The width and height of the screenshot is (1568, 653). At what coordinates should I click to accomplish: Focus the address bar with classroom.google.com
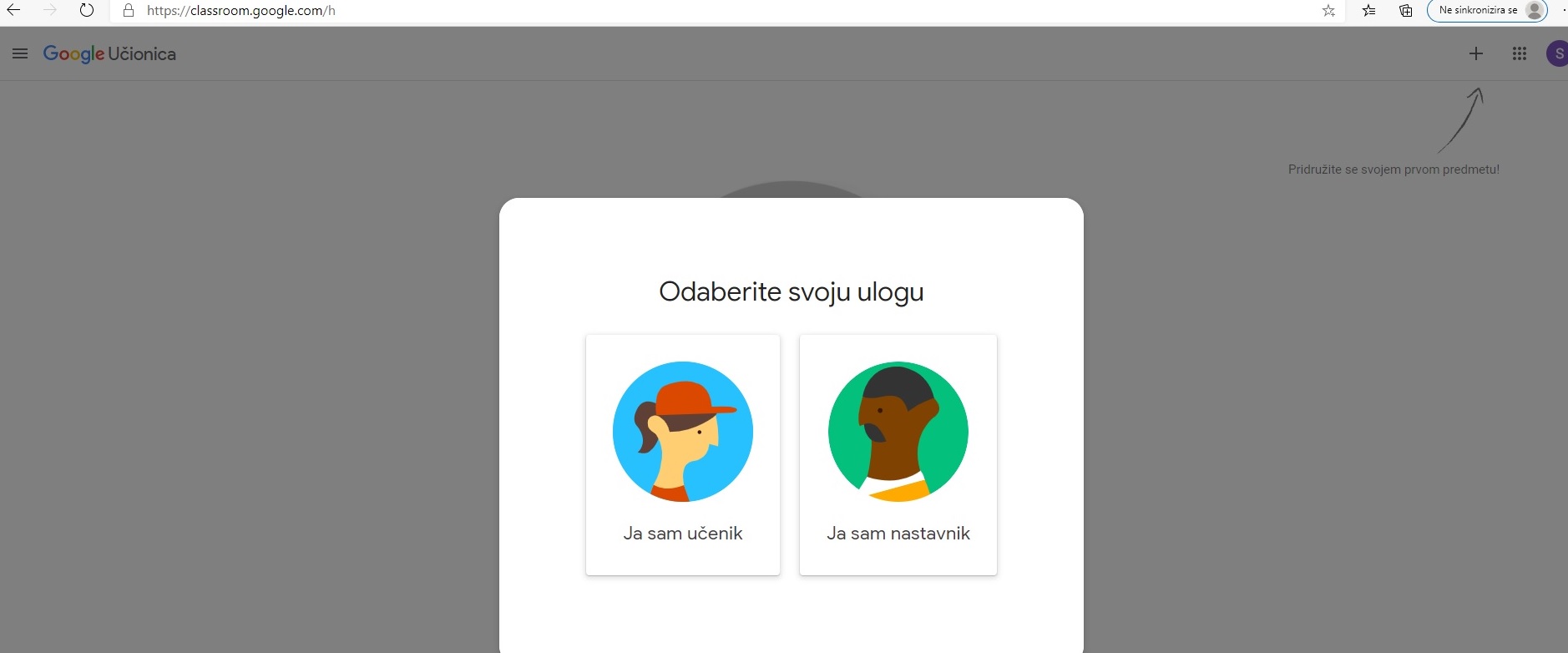(668, 11)
